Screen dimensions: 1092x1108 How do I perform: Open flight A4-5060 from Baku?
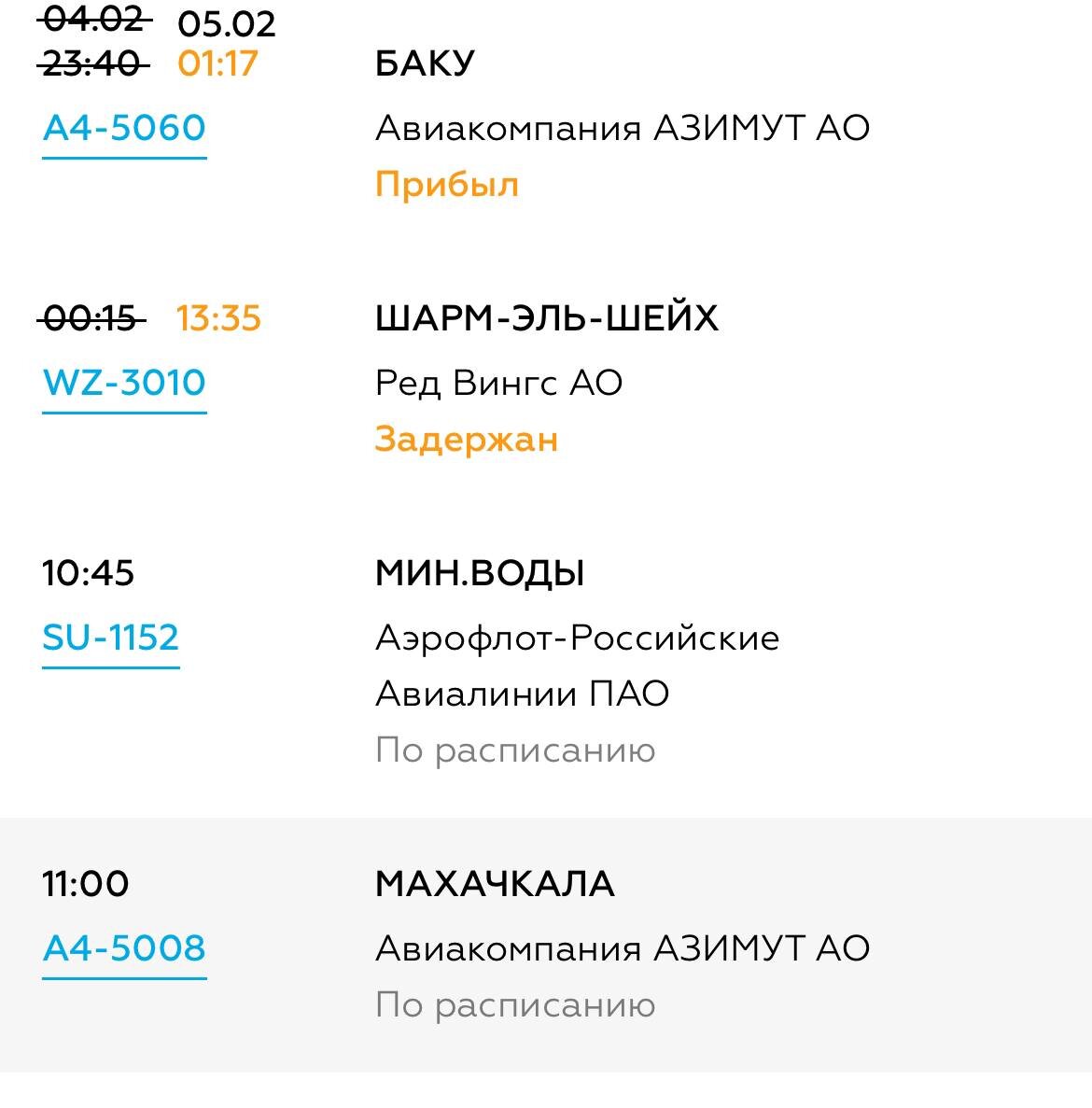(x=124, y=128)
